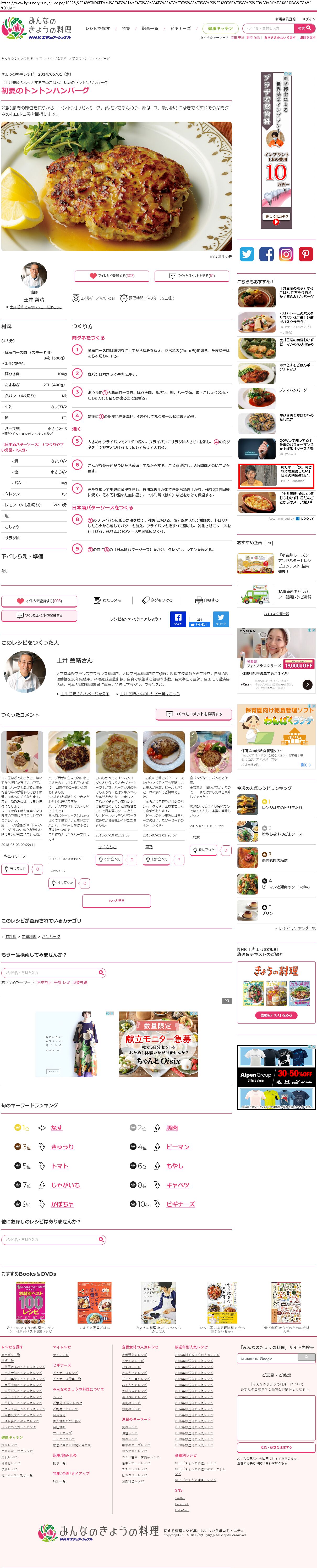
Task: Open the ビギナーズ section
Action: [x=181, y=29]
